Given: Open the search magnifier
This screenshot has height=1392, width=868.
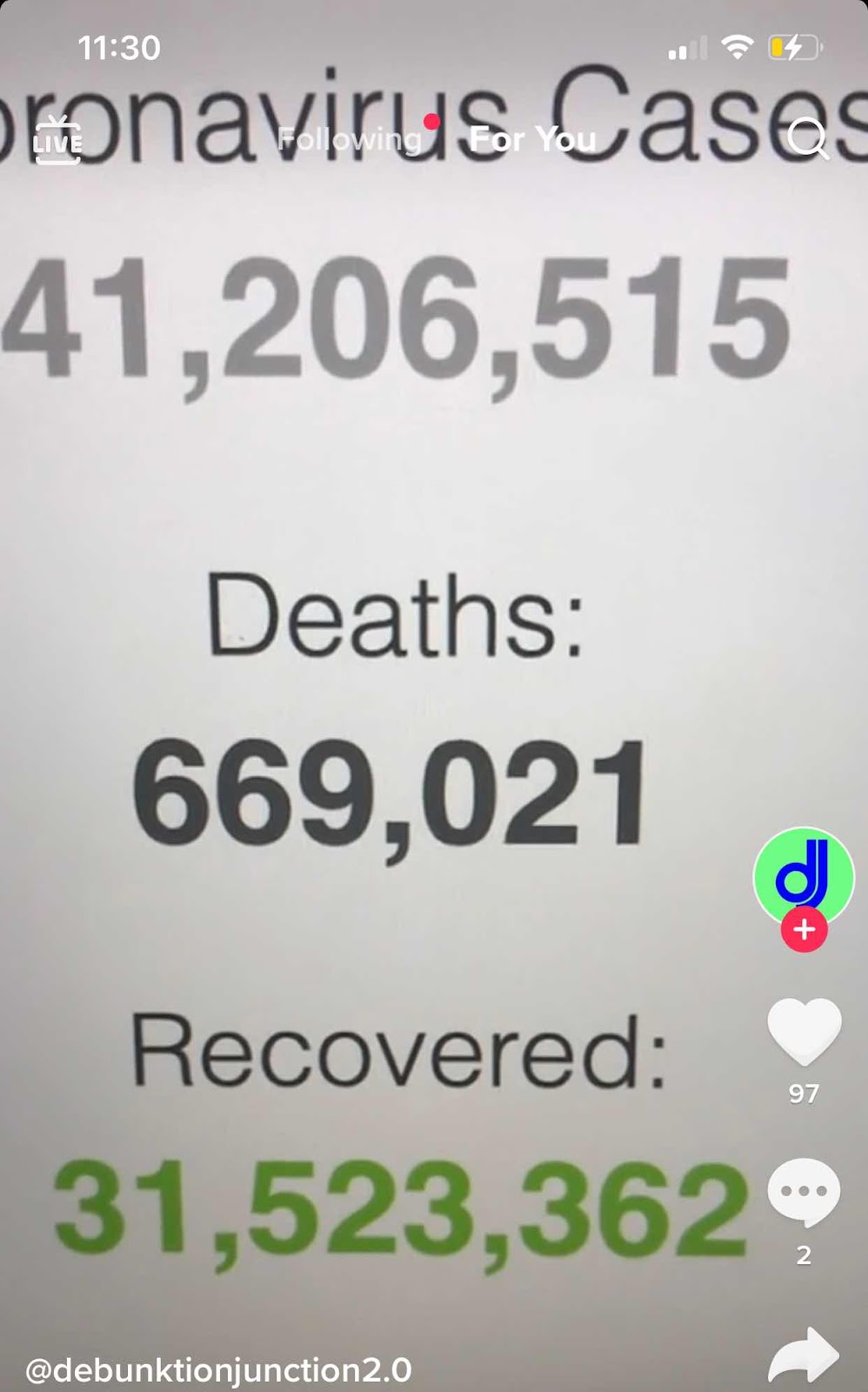Looking at the screenshot, I should (x=808, y=139).
